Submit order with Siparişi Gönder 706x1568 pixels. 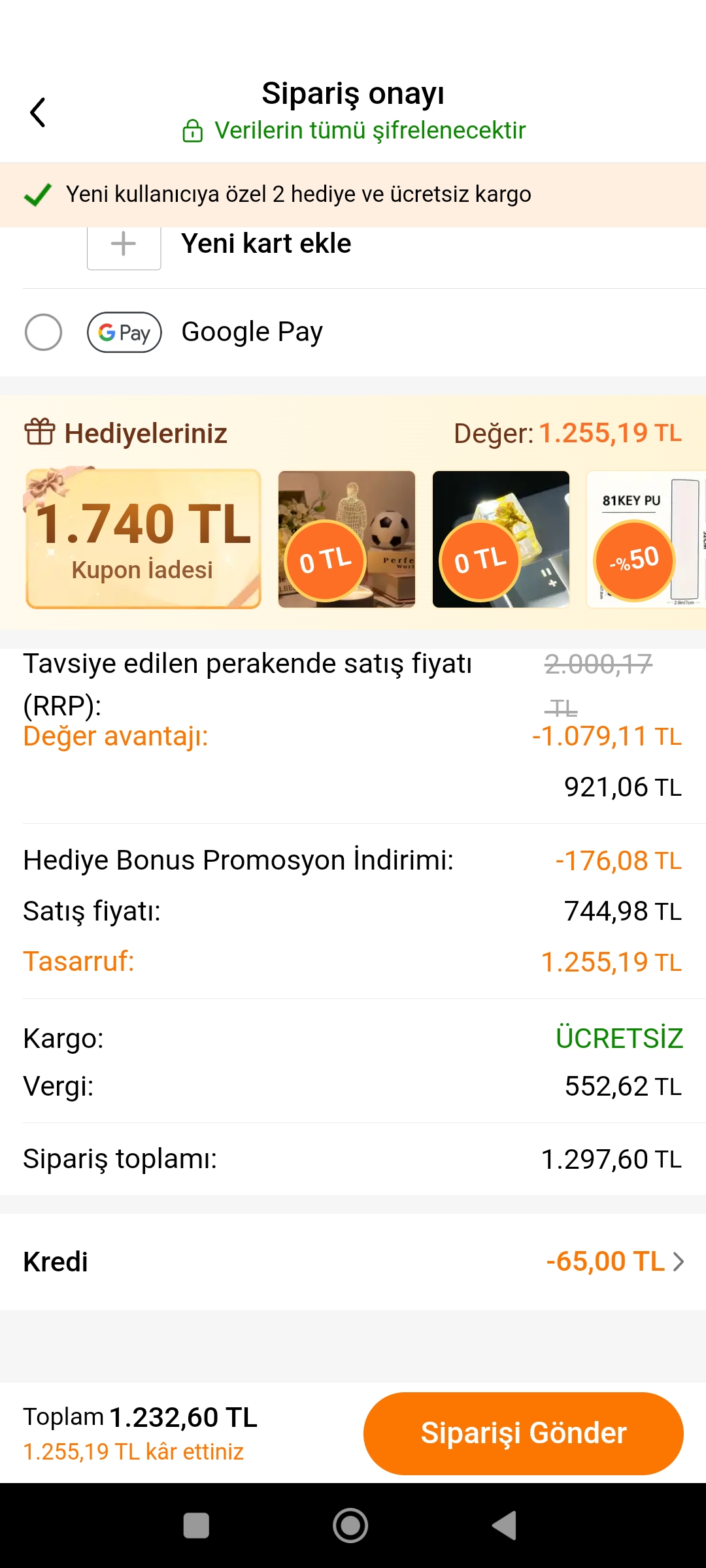coord(523,1433)
